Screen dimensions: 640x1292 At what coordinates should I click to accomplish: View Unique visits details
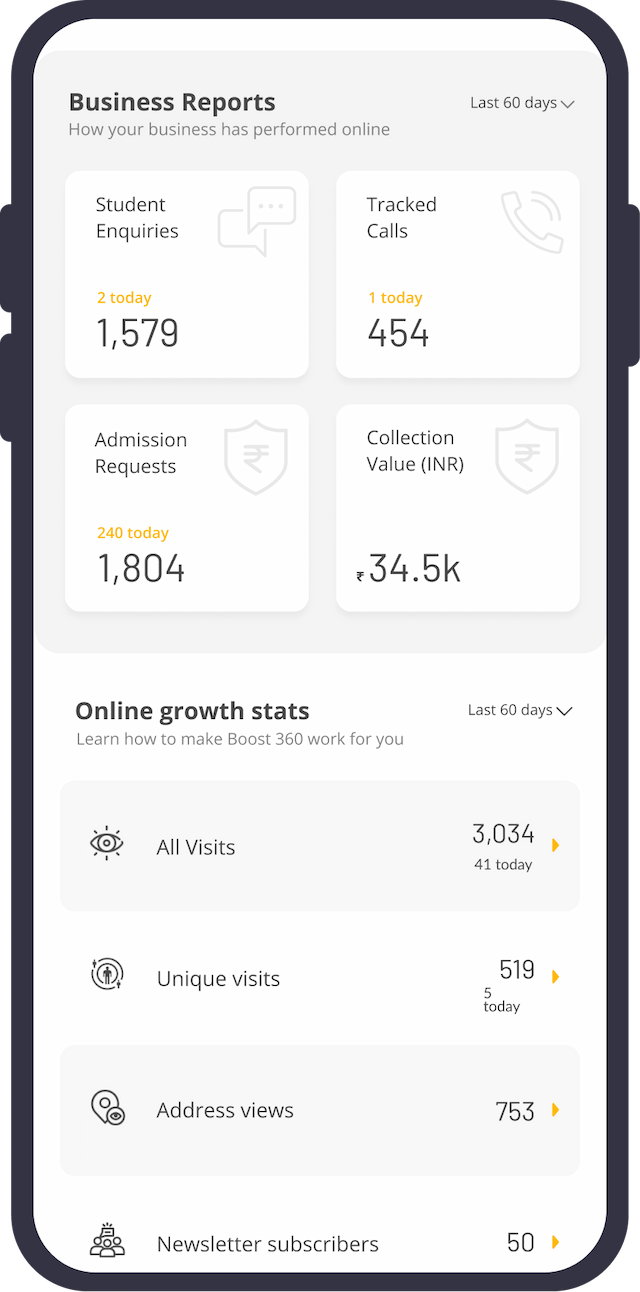[320, 978]
